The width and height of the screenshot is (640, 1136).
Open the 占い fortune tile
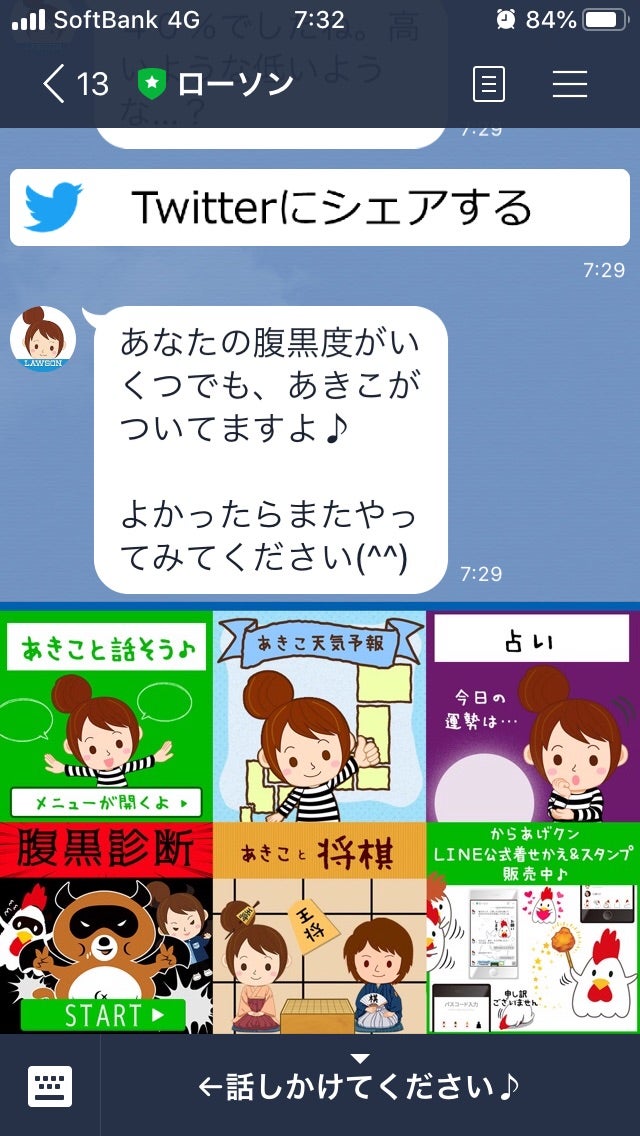tap(533, 716)
